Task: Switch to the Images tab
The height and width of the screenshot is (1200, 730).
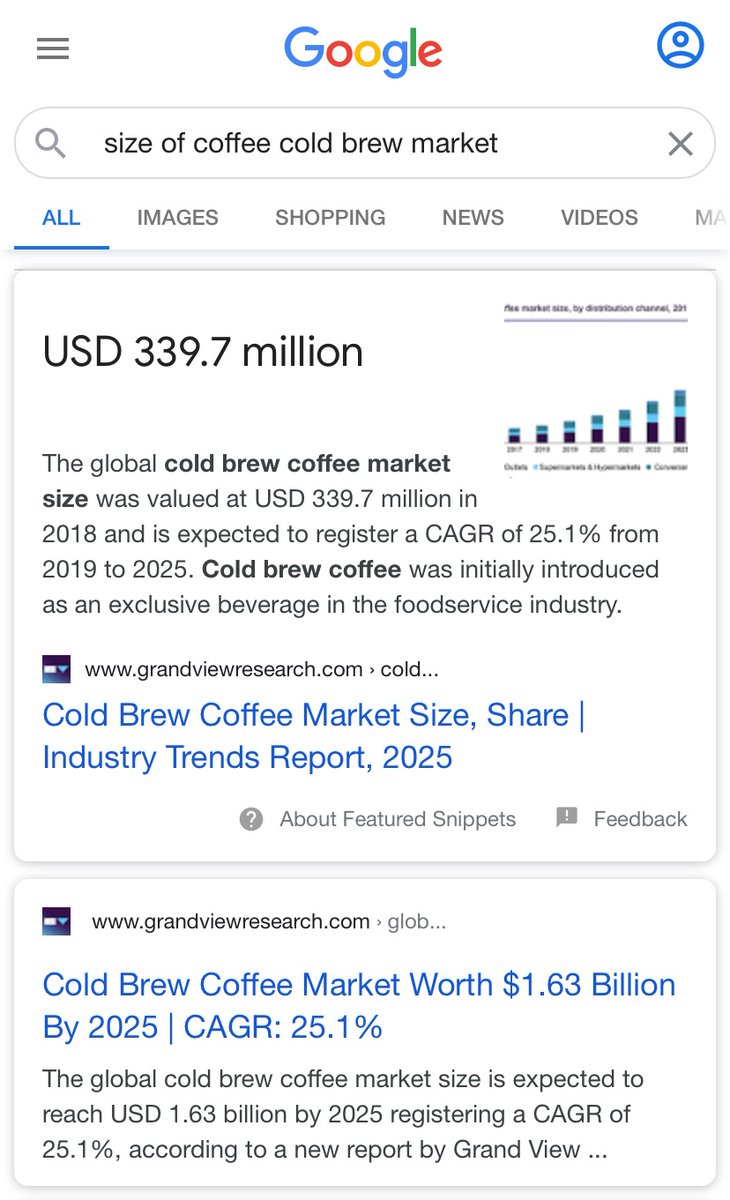Action: 177,217
